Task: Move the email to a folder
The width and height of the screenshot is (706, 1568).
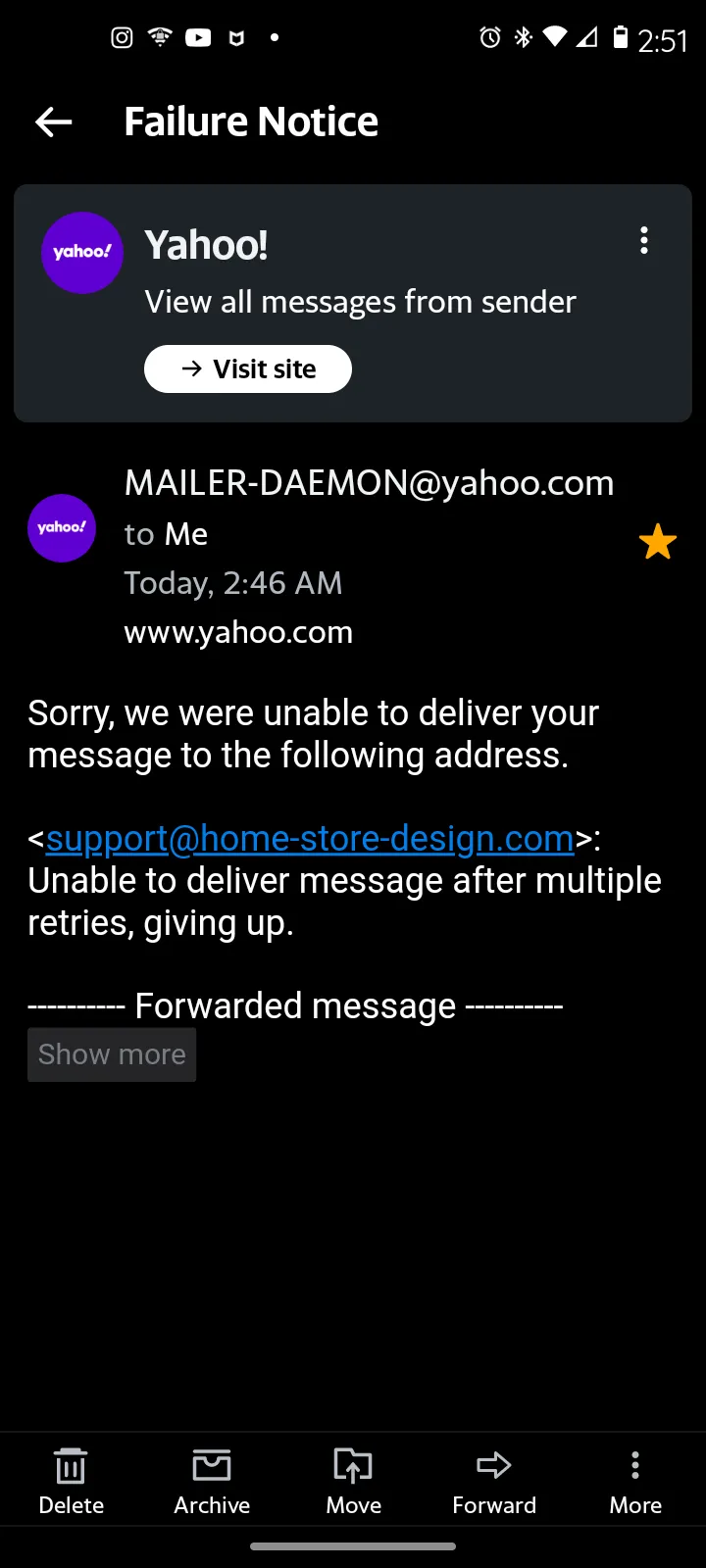Action: tap(353, 1481)
